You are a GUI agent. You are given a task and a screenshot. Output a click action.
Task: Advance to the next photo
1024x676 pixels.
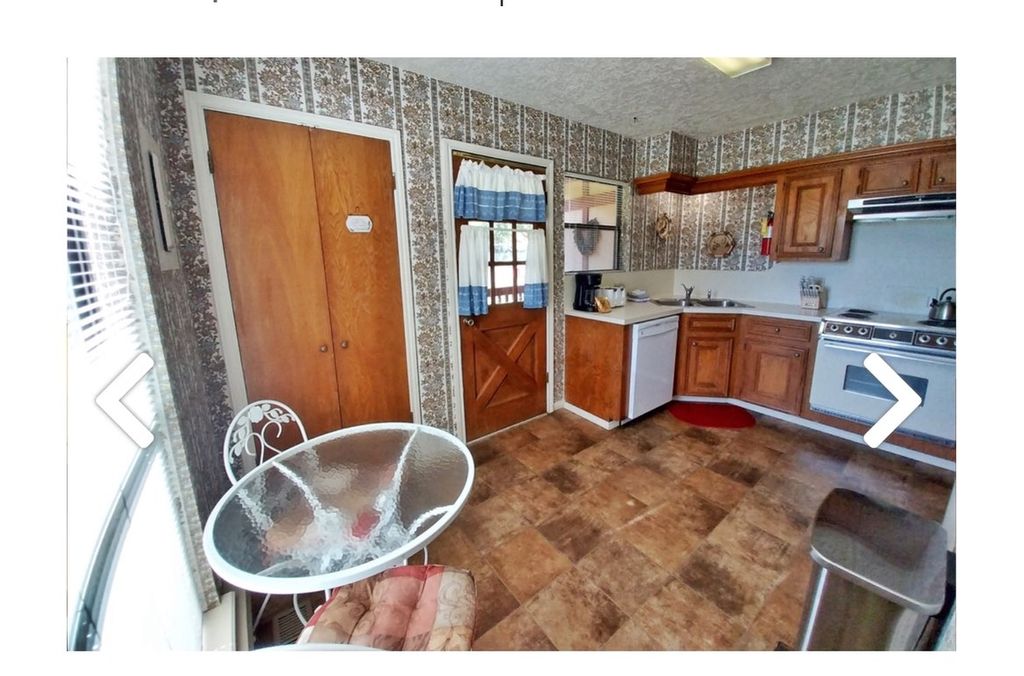tap(891, 400)
